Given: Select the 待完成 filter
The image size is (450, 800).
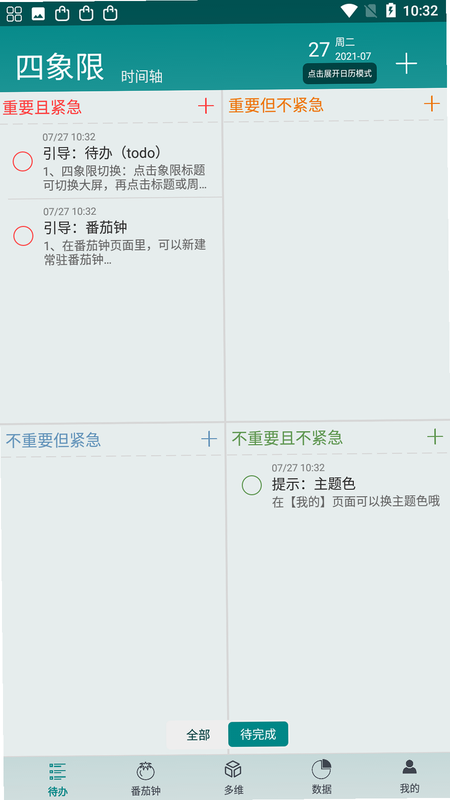Looking at the screenshot, I should click(258, 734).
